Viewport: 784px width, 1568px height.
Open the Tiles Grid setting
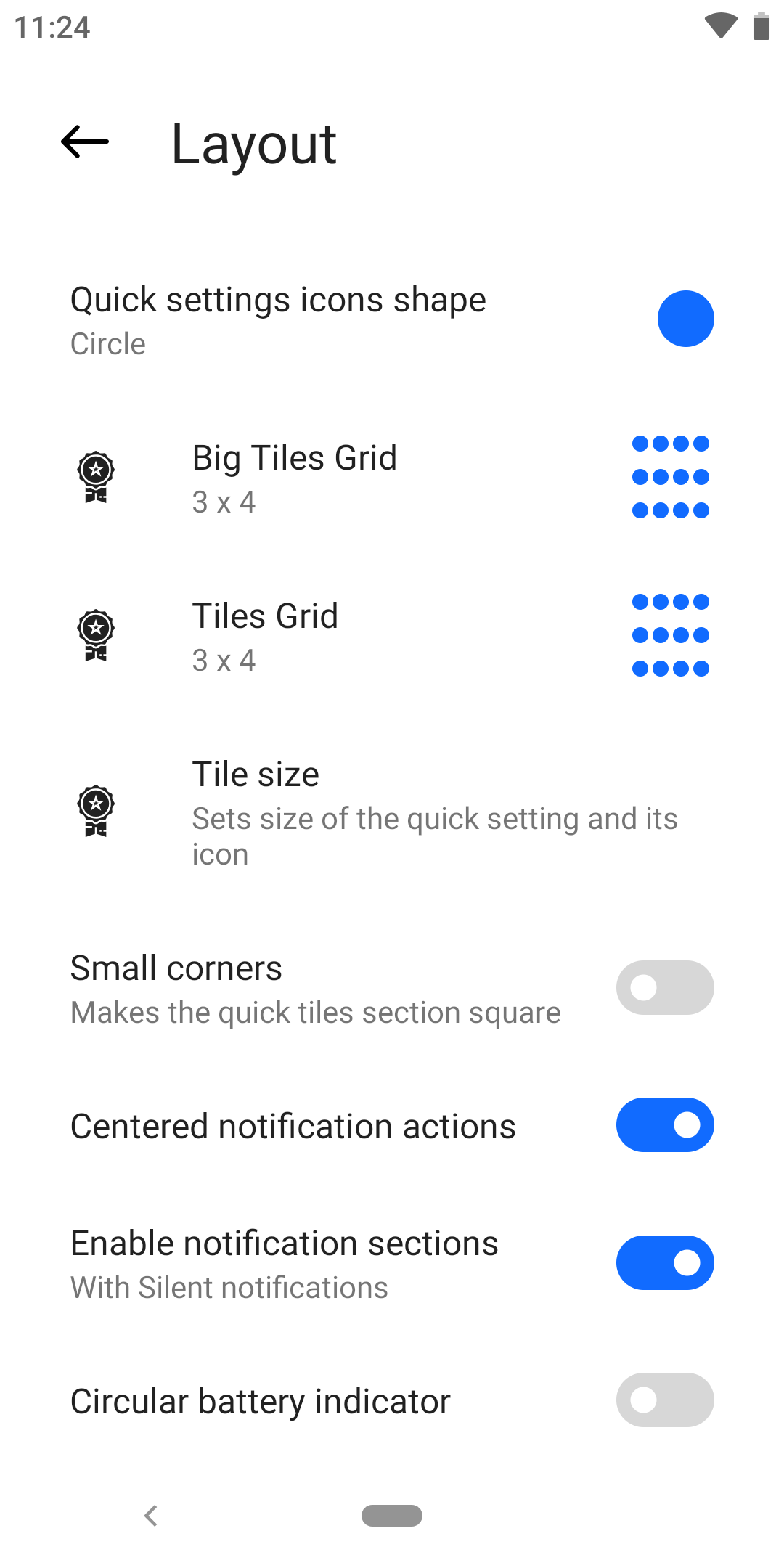point(392,636)
